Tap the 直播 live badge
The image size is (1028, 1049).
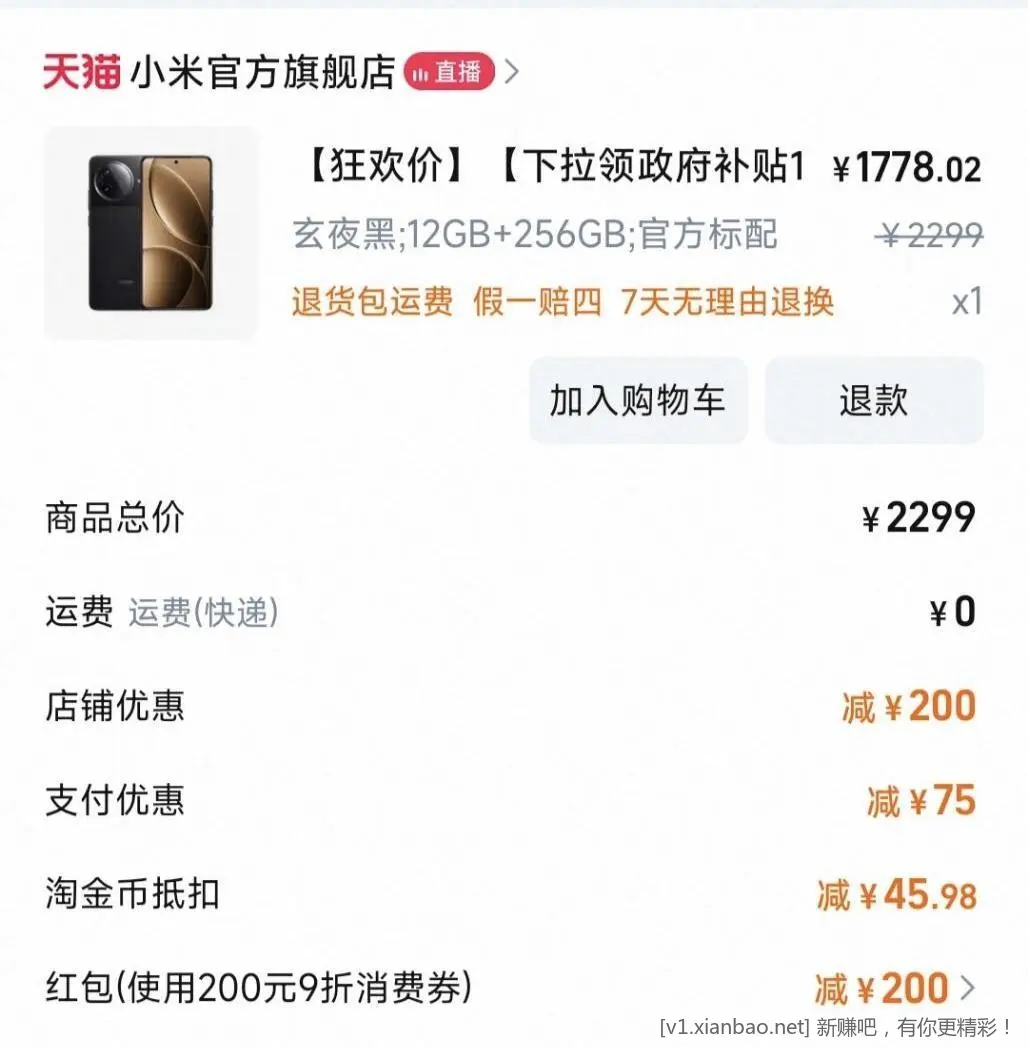point(449,72)
